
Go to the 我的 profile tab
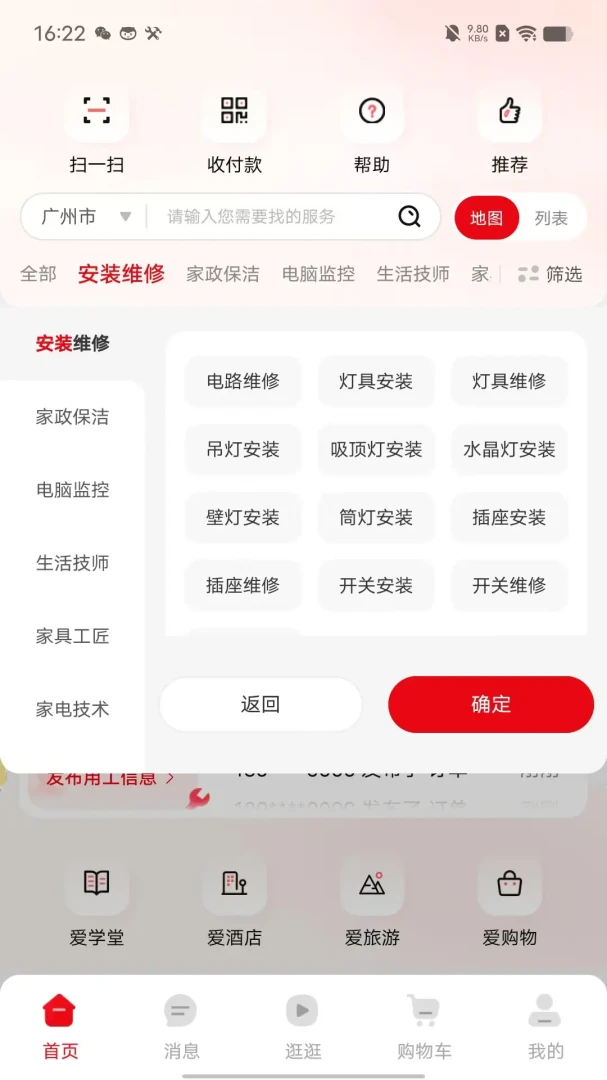pyautogui.click(x=545, y=1026)
